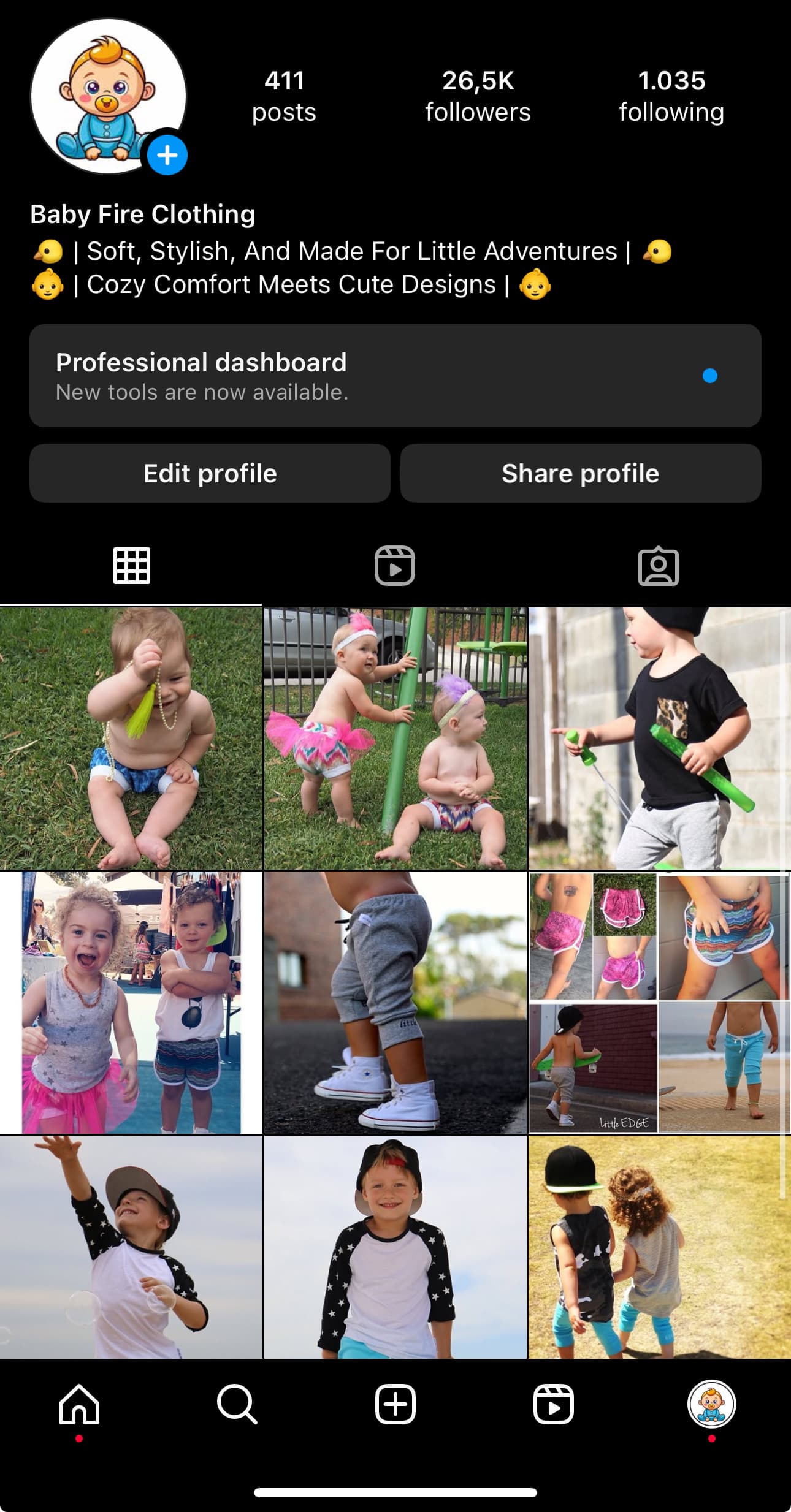The height and width of the screenshot is (1512, 791).
Task: Open post of two babies in tutus
Action: click(395, 739)
